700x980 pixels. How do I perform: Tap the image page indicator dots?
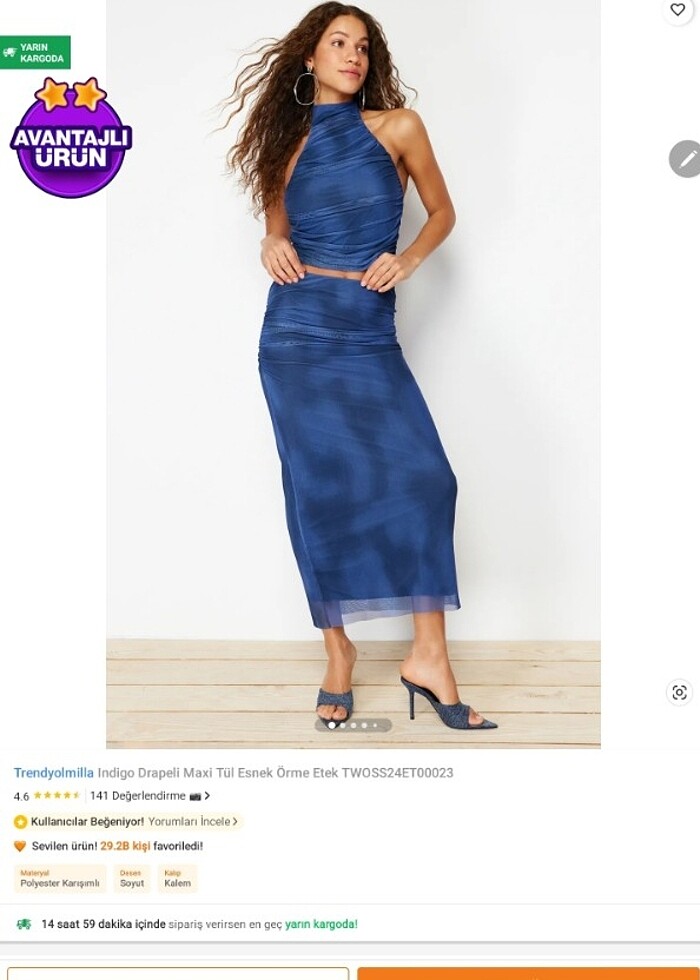click(353, 725)
